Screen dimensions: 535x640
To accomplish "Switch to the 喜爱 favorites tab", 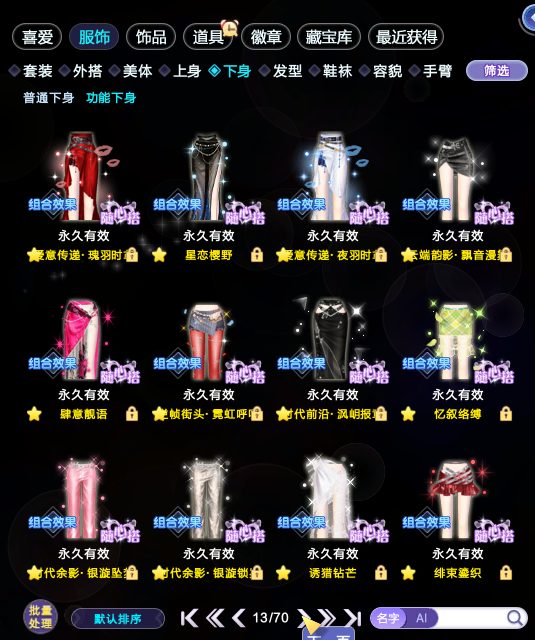I will [x=37, y=37].
